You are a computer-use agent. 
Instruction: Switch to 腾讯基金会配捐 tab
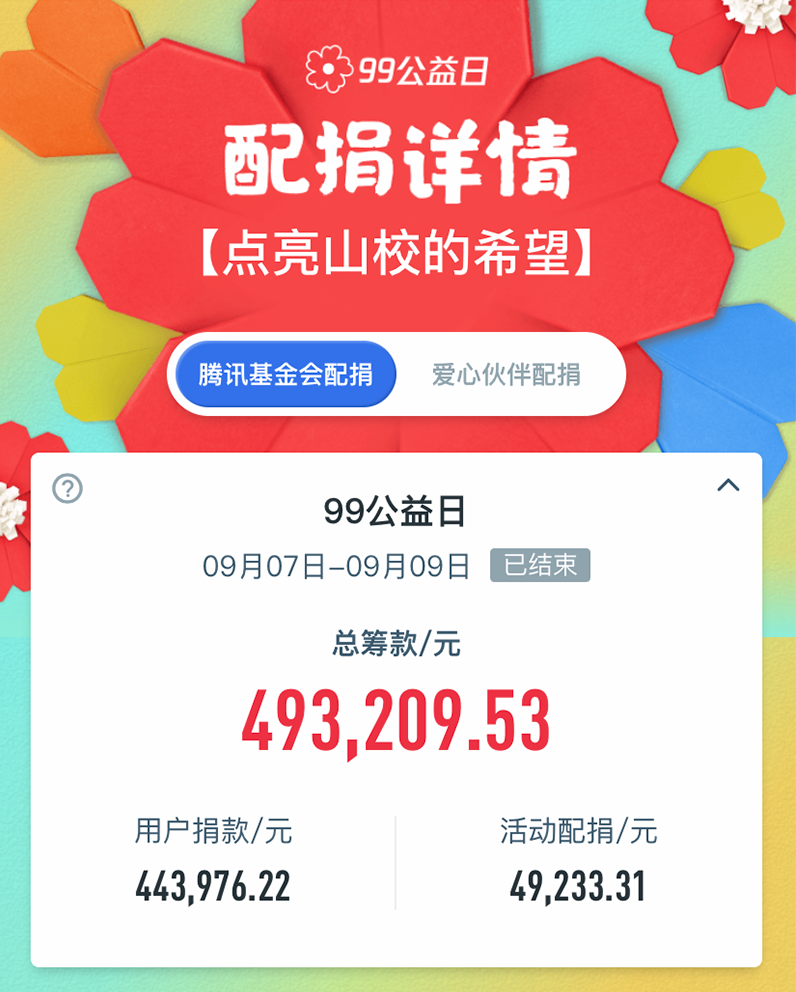point(286,375)
